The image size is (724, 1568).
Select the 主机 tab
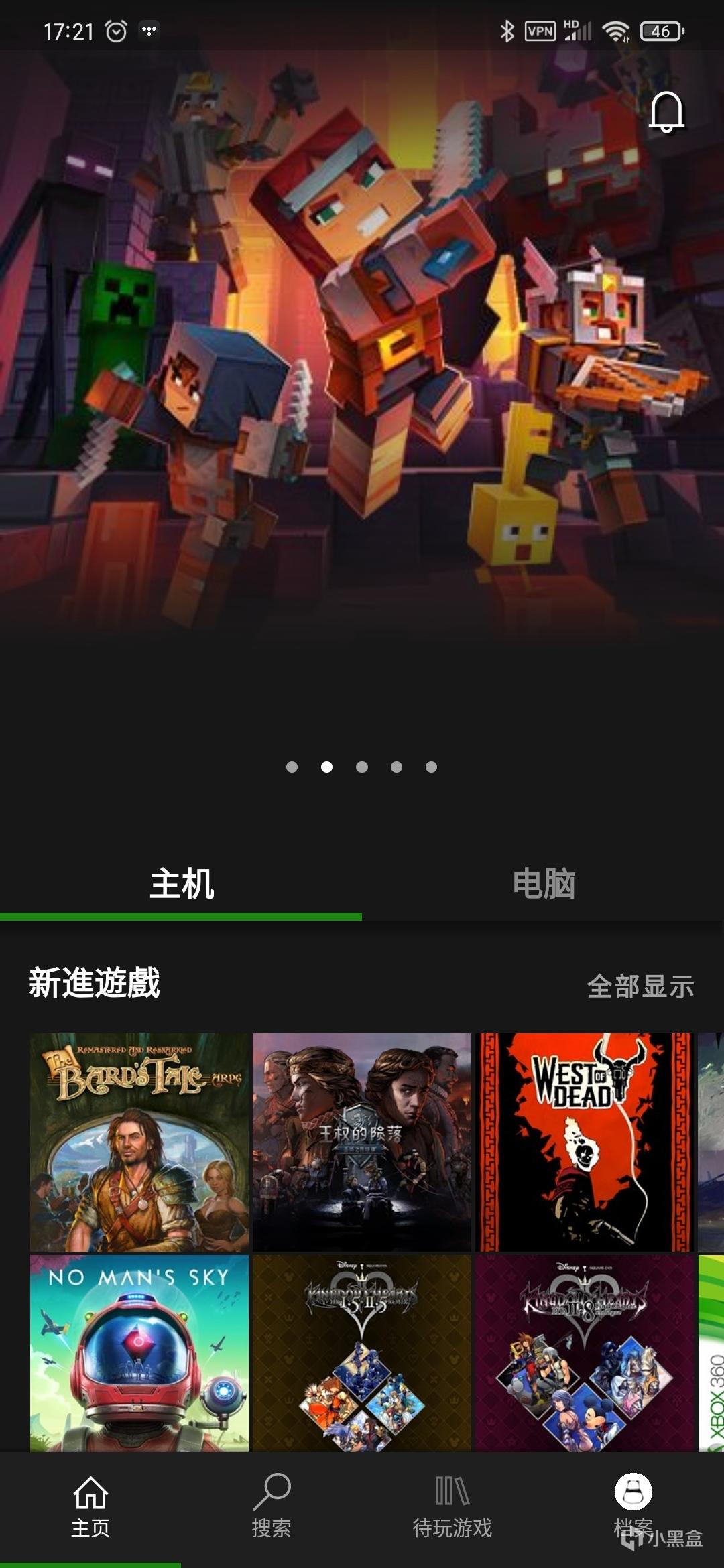click(x=181, y=884)
